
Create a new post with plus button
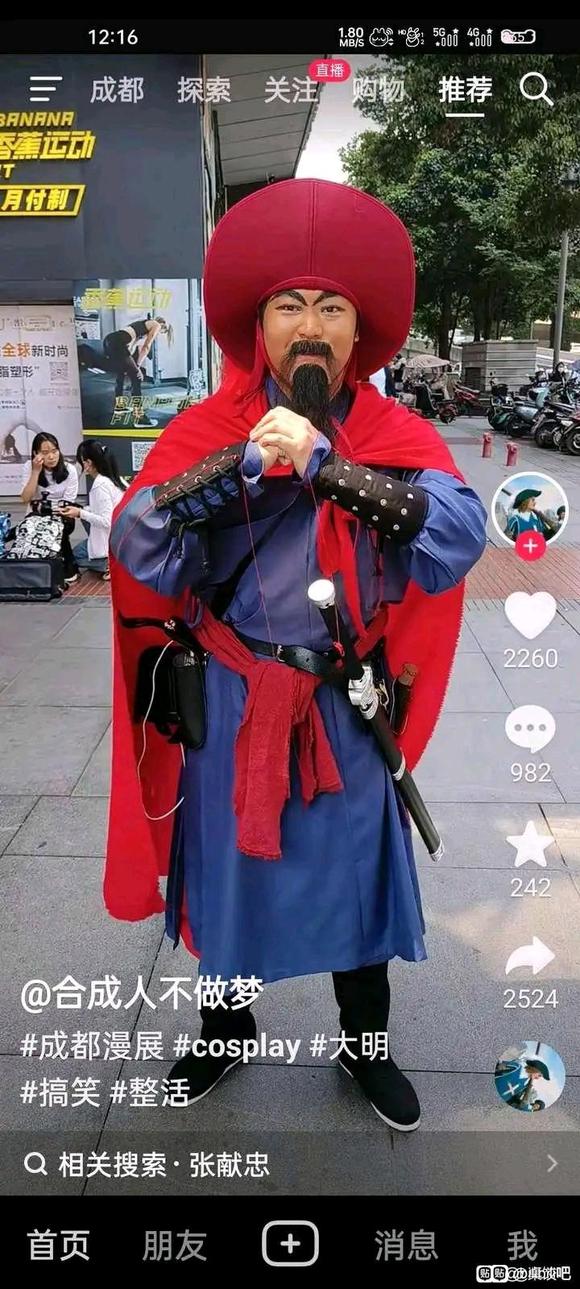290,1244
